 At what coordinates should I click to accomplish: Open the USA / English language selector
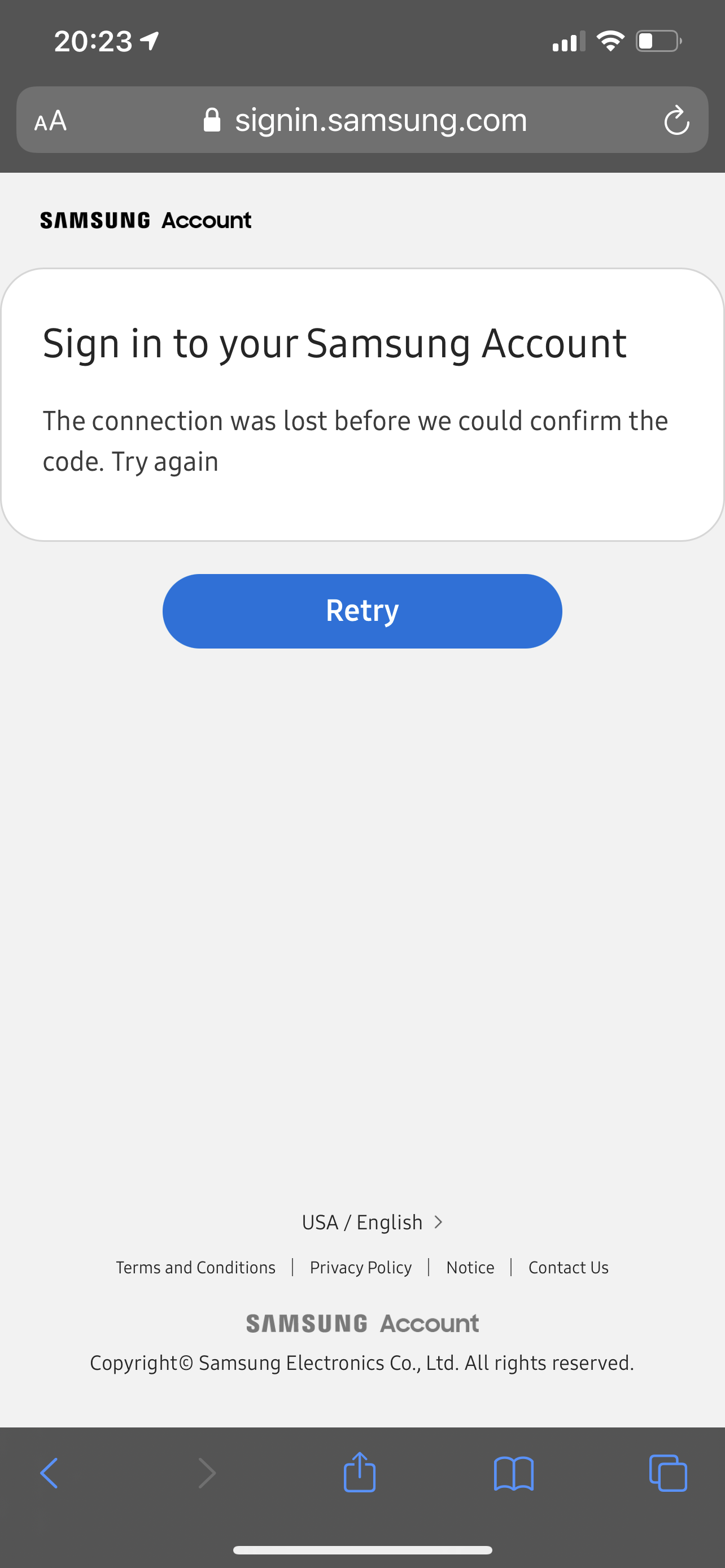(x=372, y=1221)
